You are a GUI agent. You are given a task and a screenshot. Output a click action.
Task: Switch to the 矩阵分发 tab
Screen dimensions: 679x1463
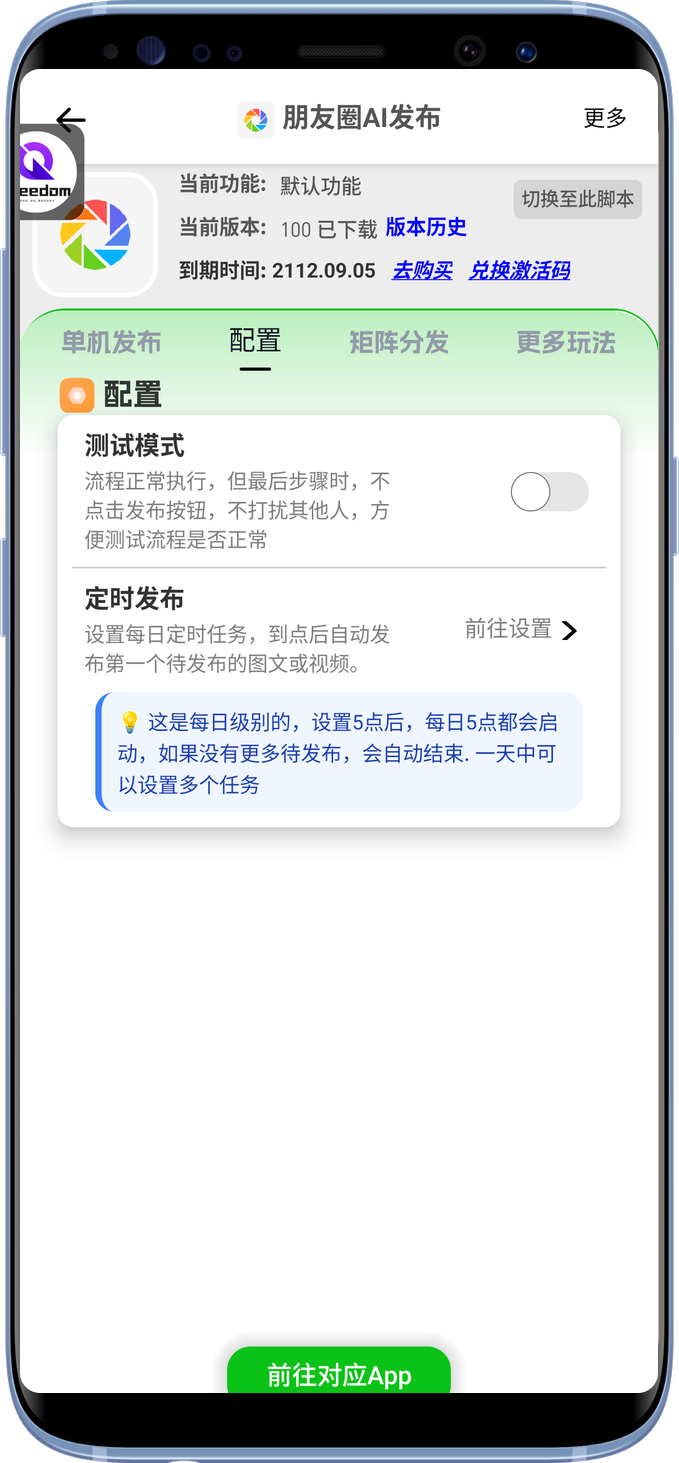point(399,343)
